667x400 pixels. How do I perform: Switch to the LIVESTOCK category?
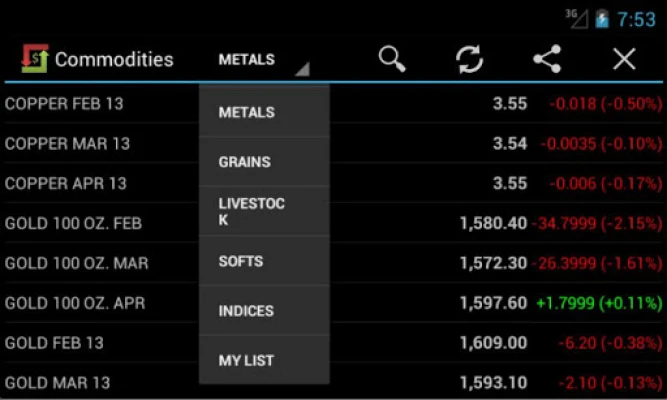point(264,212)
